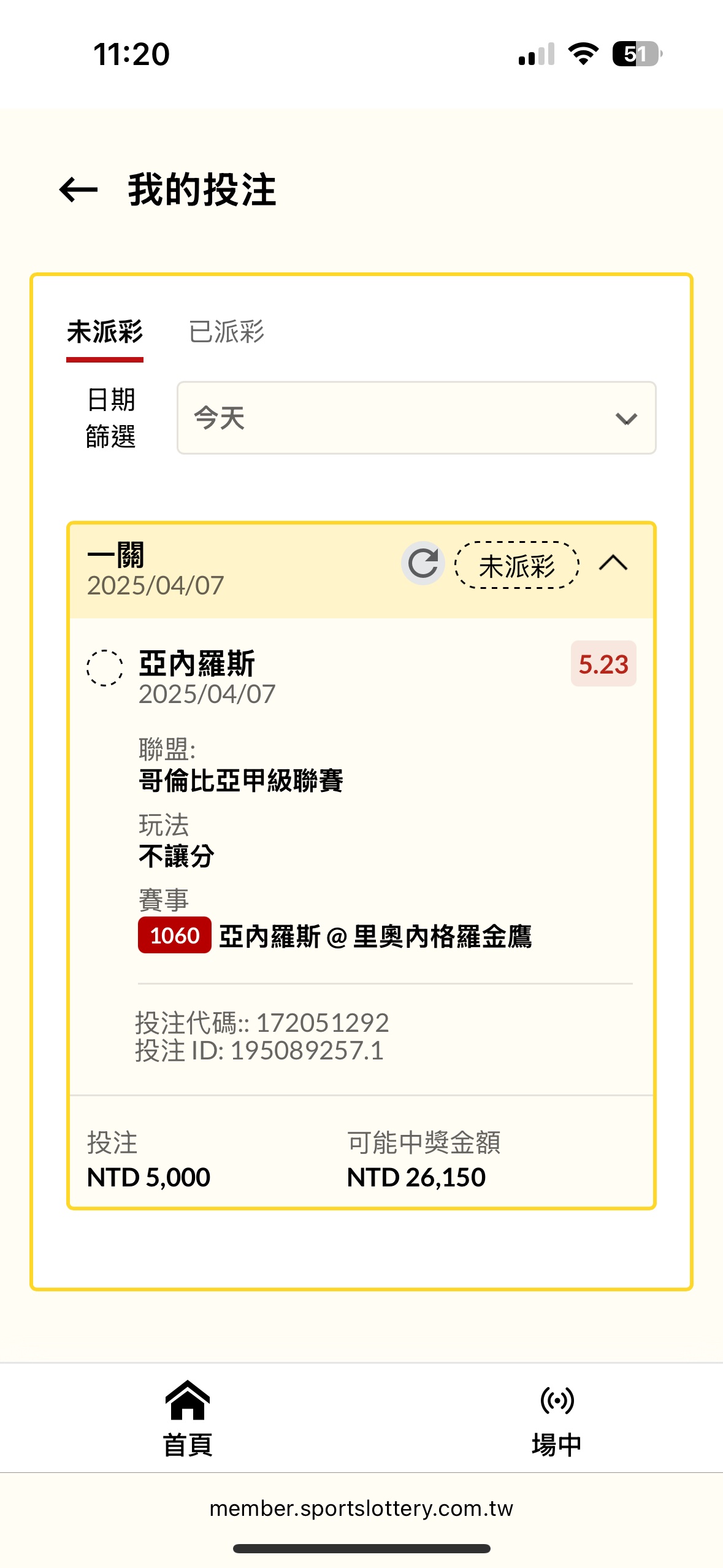Open the 今天 date filter dropdown
Viewport: 723px width, 1568px height.
tap(416, 418)
